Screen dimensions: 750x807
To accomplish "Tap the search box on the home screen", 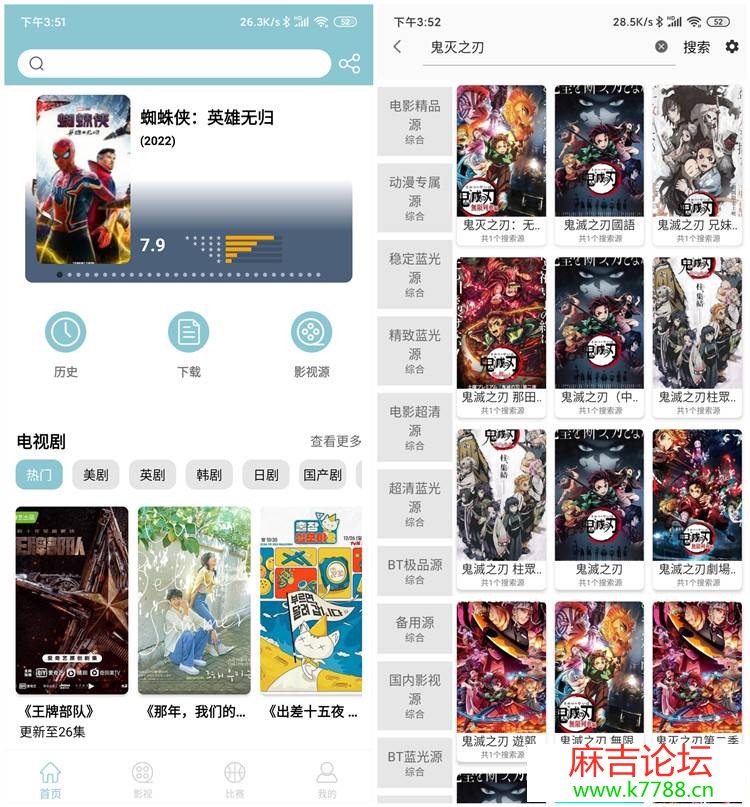I will (175, 64).
